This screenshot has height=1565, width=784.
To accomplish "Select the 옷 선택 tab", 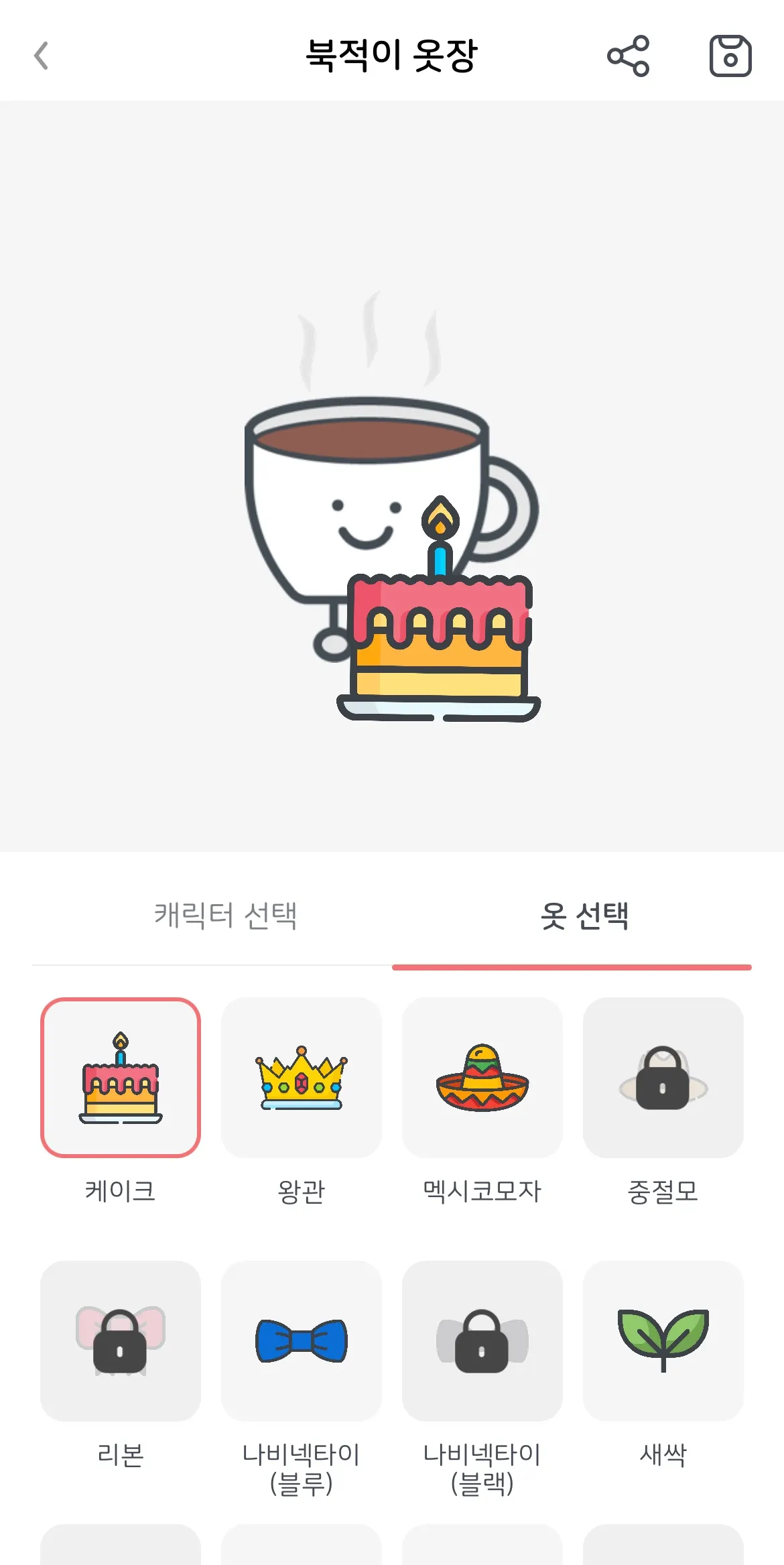I will [584, 916].
